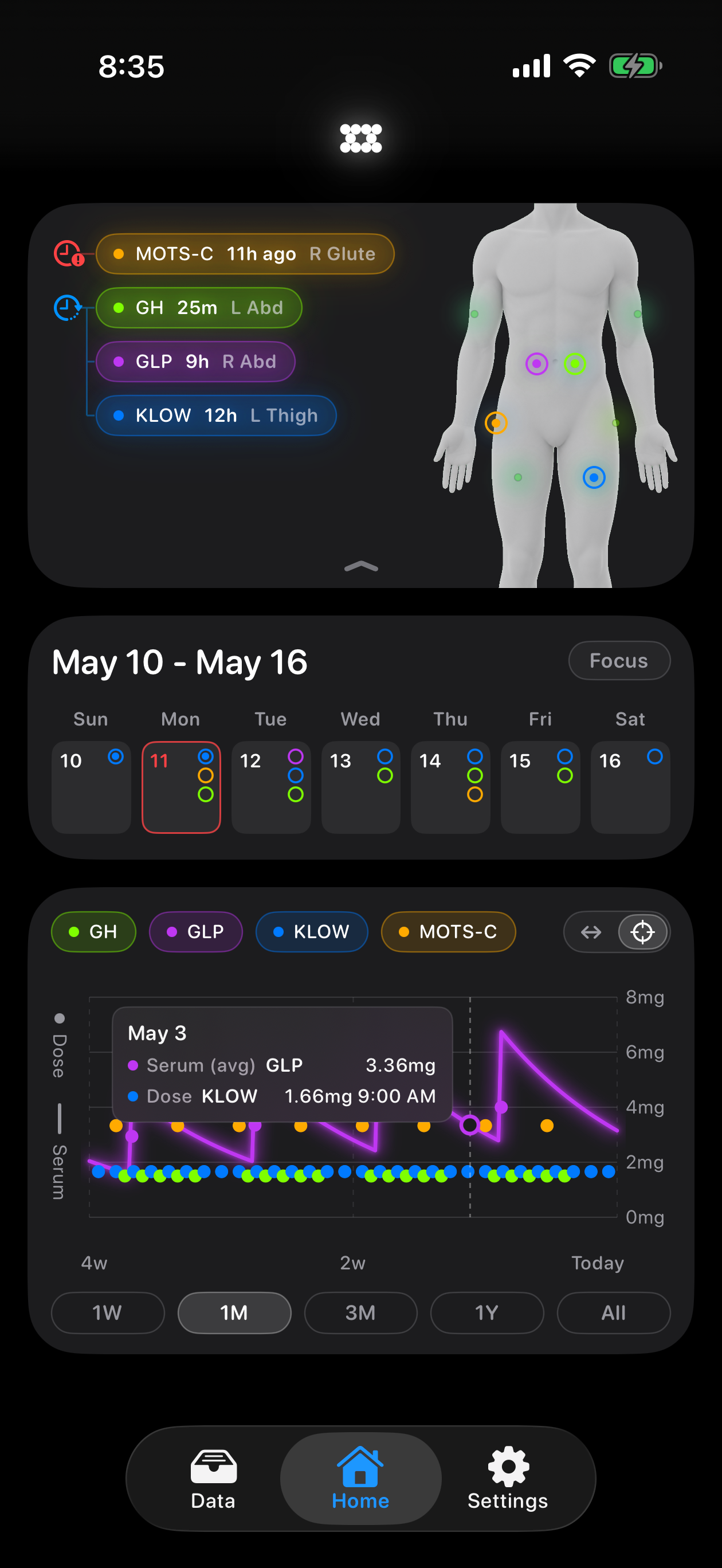The height and width of the screenshot is (1568, 722).
Task: Switch to the Data tab
Action: coord(213,1478)
